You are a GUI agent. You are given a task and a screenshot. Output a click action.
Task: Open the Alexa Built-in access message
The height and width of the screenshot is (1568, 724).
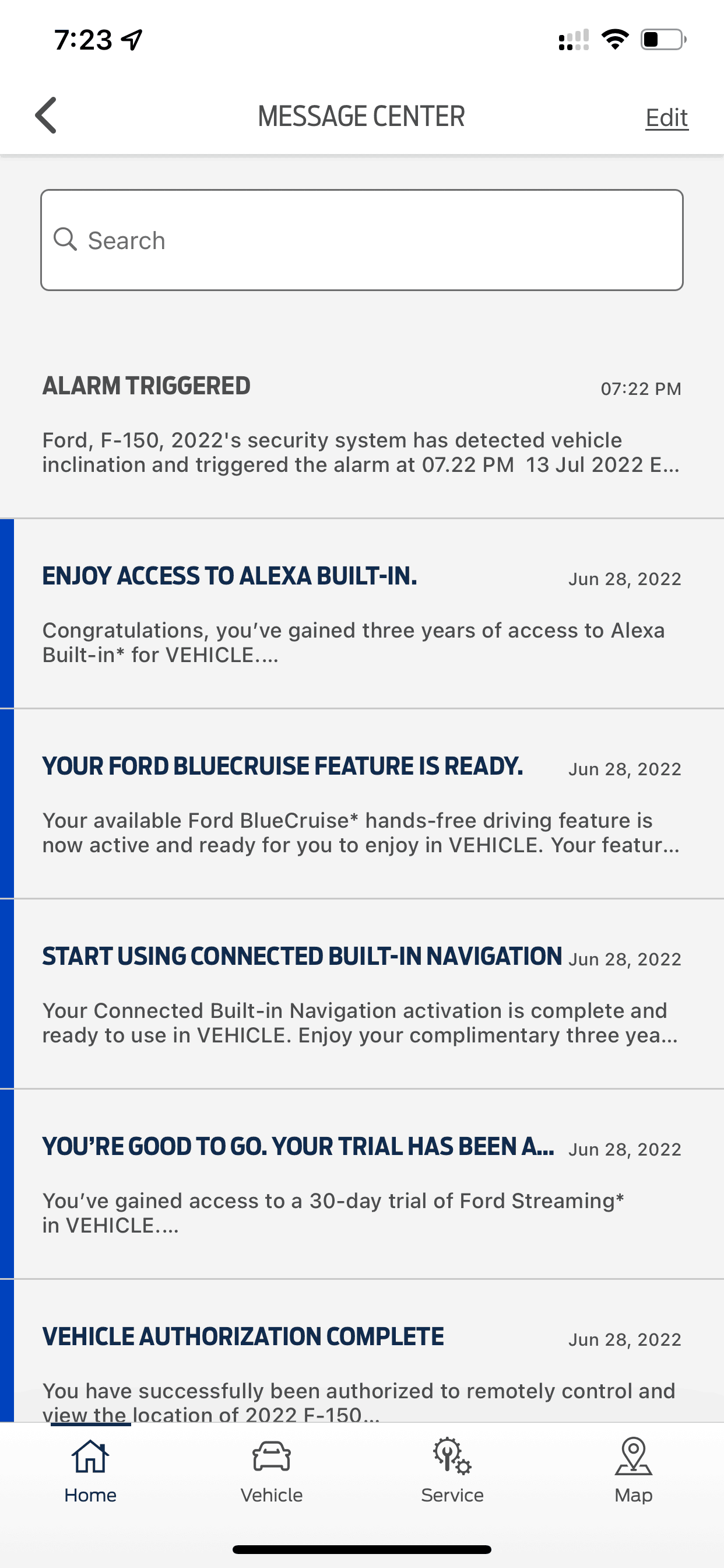(361, 614)
